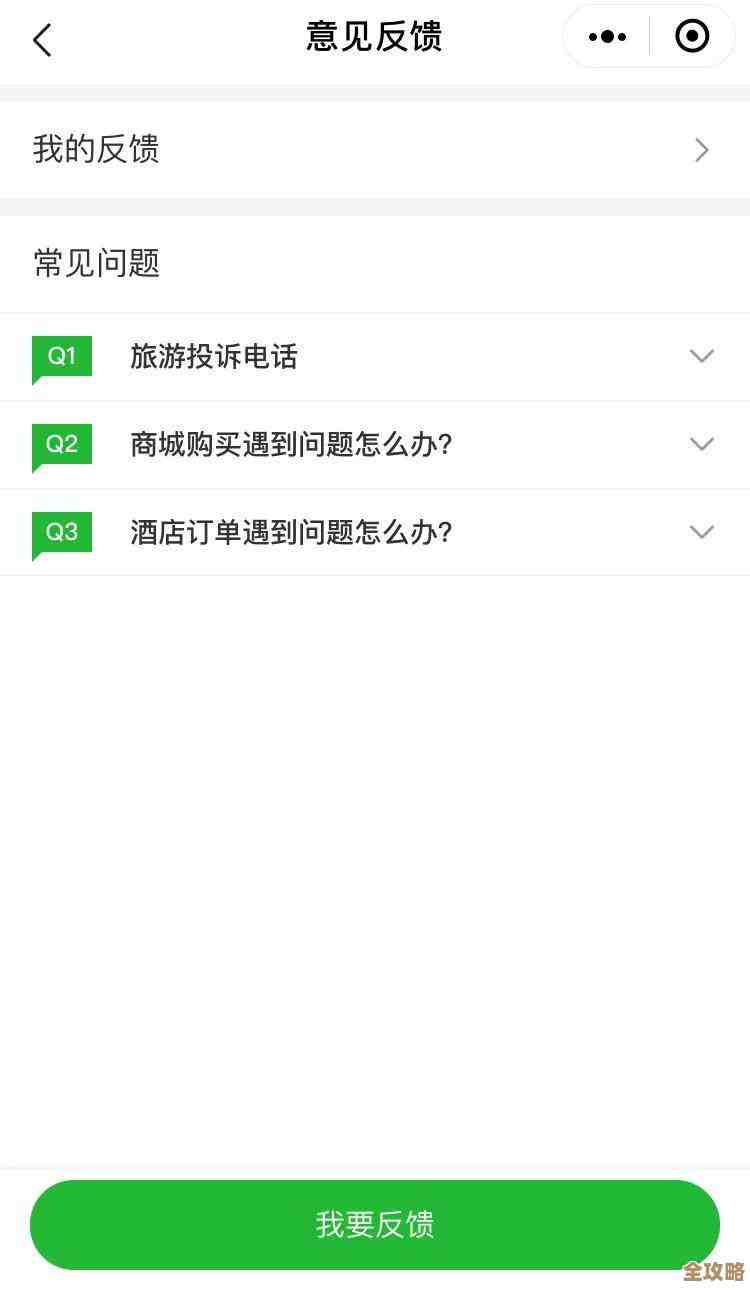The width and height of the screenshot is (750, 1290).
Task: Click the 旅游投诉电话 question text
Action: pyautogui.click(x=213, y=357)
